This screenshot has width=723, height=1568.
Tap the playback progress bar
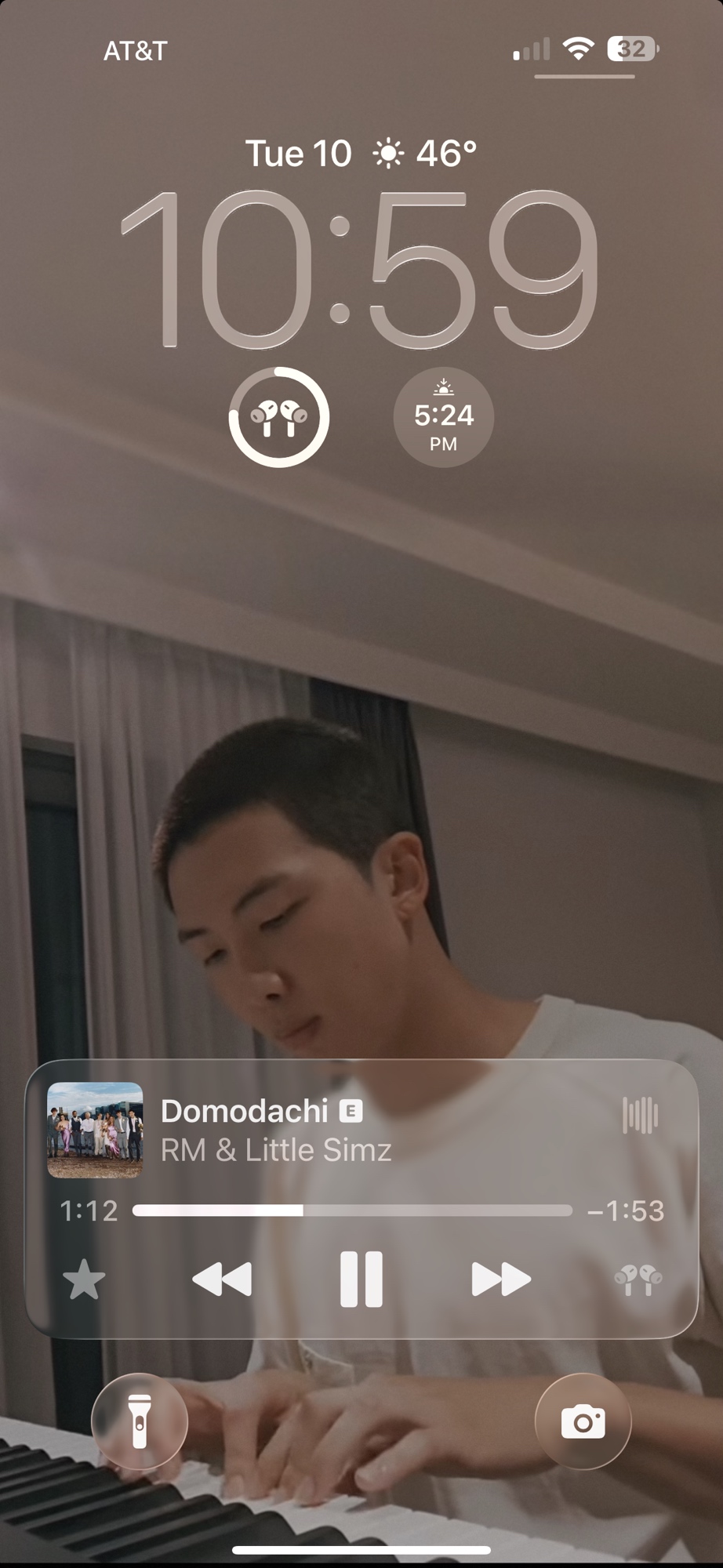click(352, 1210)
